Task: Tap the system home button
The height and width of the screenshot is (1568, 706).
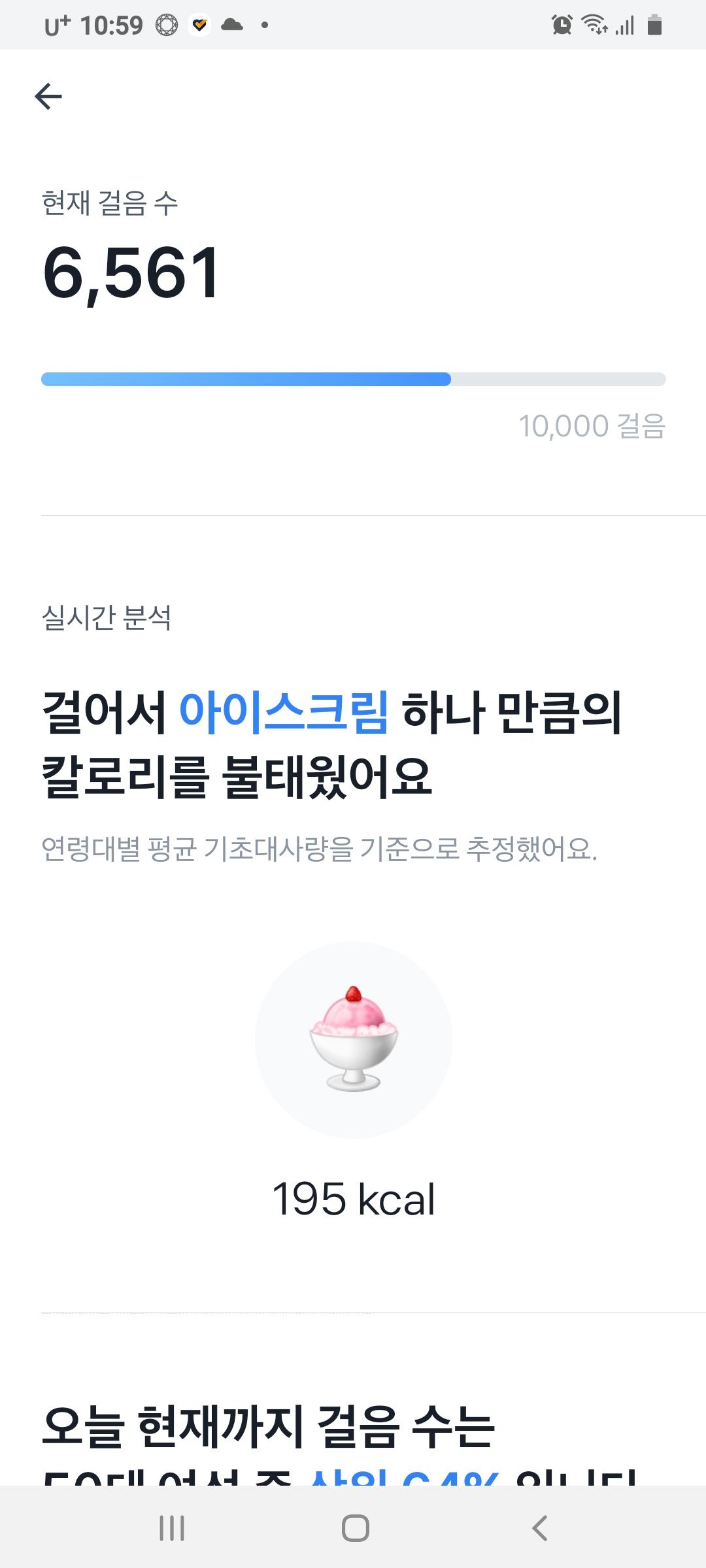Action: 355,1528
